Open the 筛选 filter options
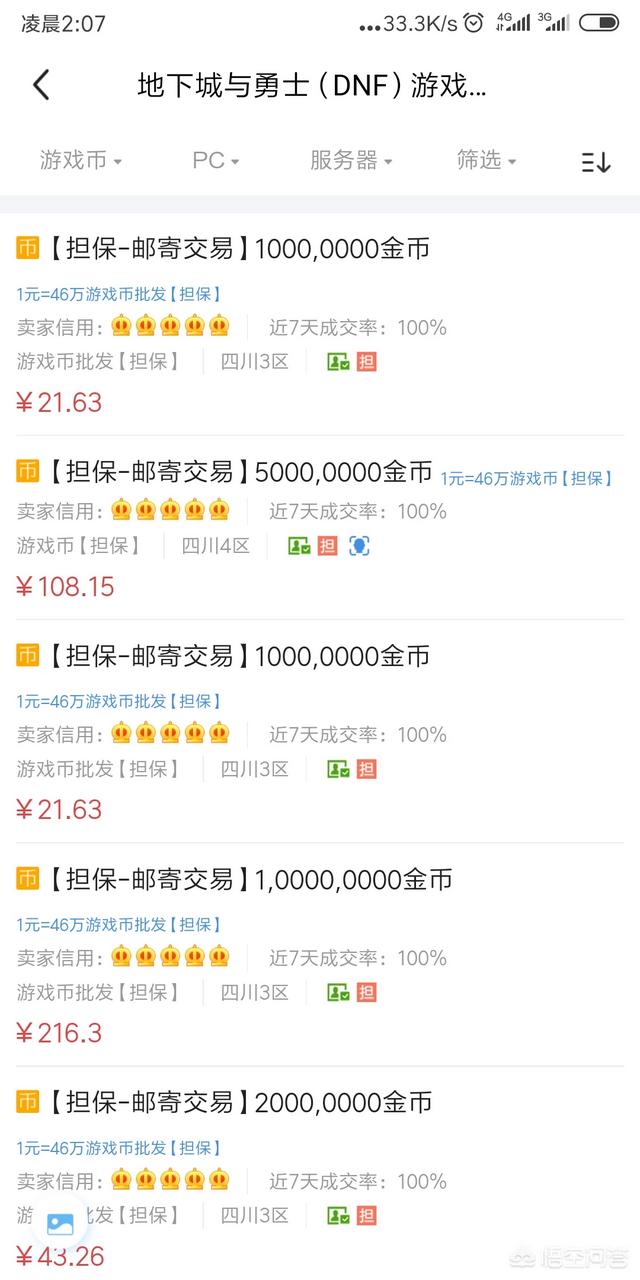 [x=486, y=161]
